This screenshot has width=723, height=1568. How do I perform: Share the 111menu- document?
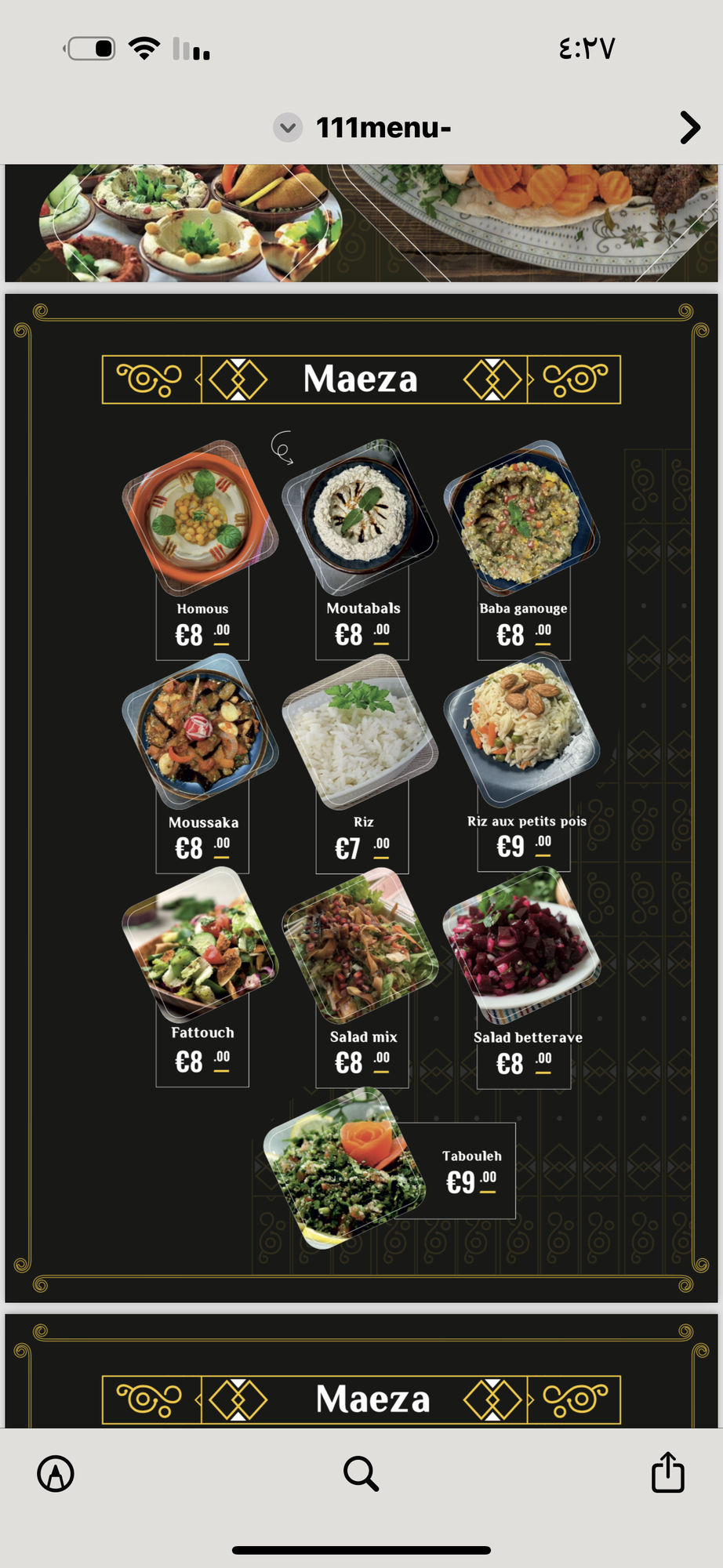(x=667, y=1472)
